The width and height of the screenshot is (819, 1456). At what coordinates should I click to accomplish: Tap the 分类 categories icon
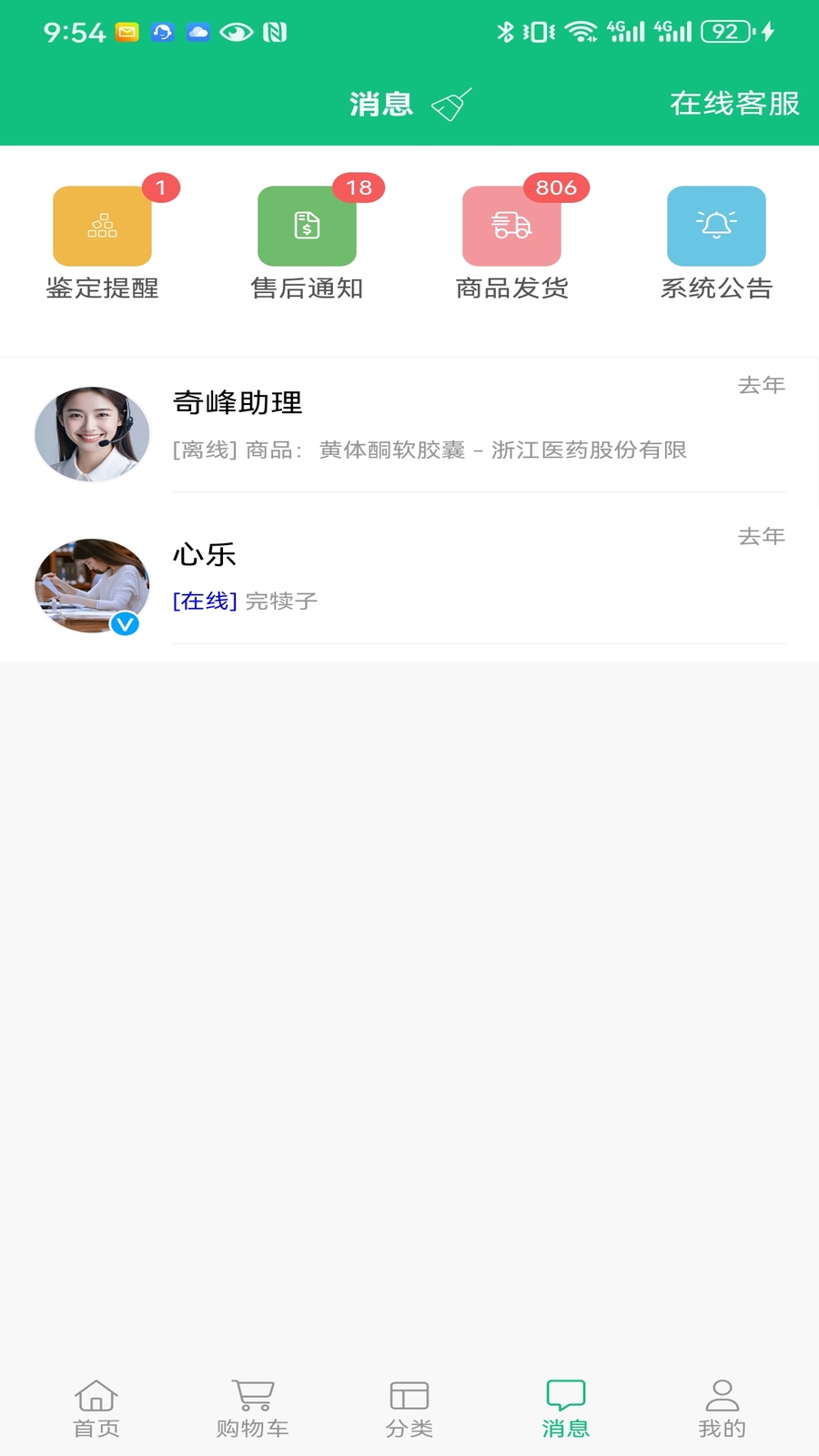(409, 1393)
